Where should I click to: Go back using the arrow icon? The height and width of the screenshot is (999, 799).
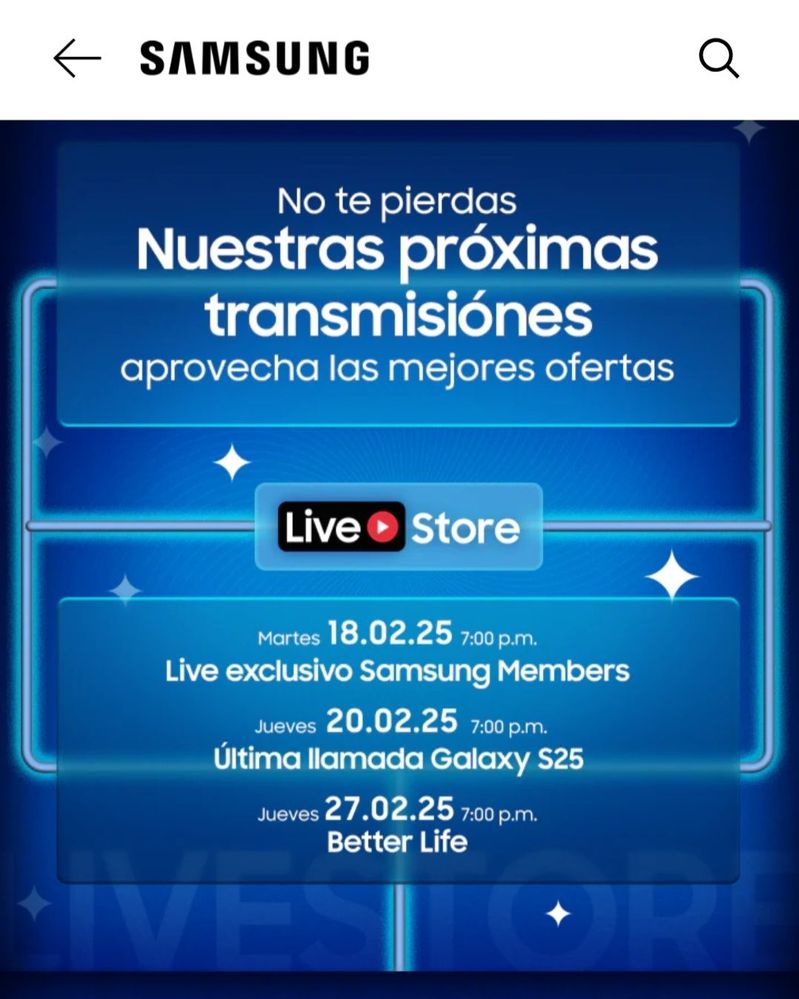pos(77,59)
